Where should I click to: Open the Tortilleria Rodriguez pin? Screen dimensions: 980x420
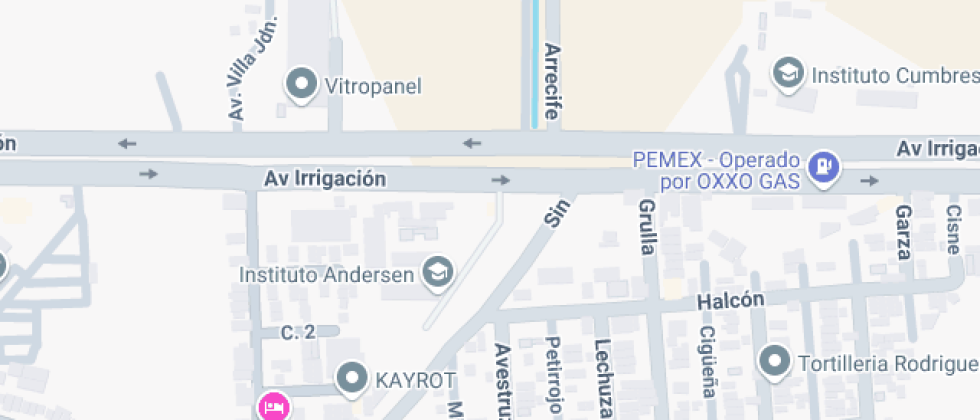(x=775, y=362)
